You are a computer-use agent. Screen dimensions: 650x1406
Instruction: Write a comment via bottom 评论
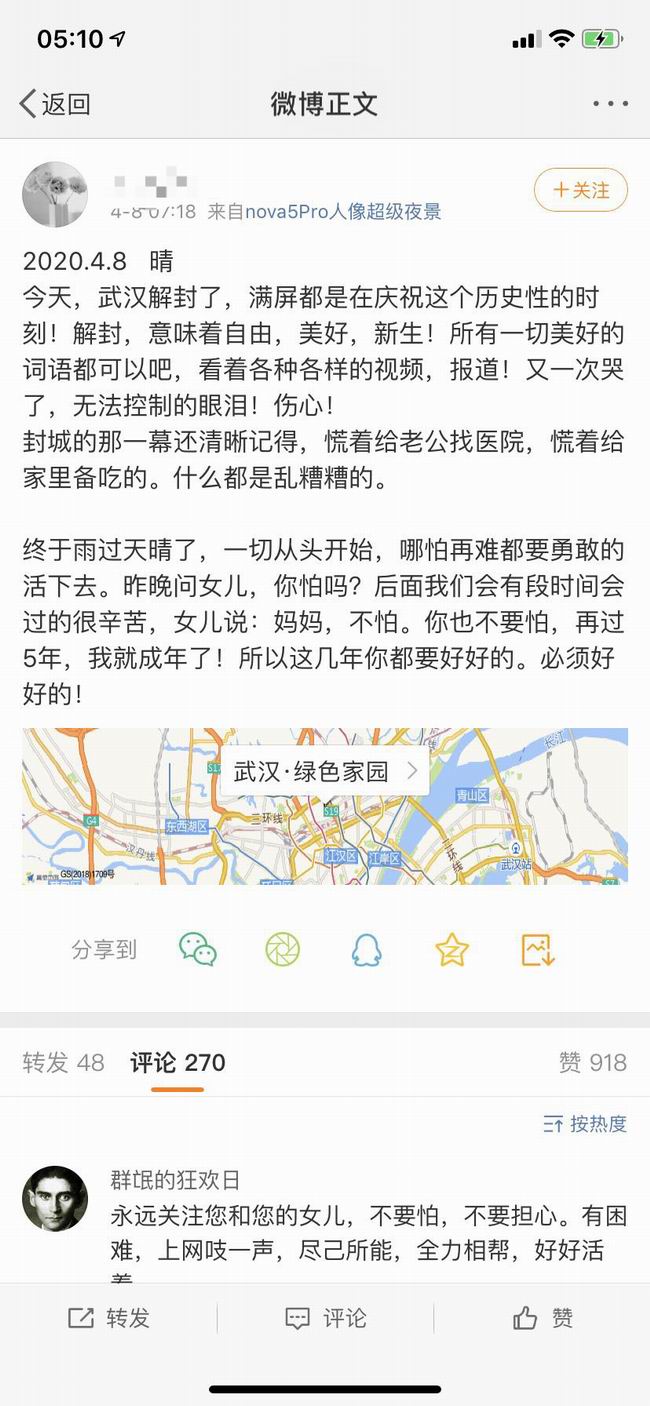325,1318
